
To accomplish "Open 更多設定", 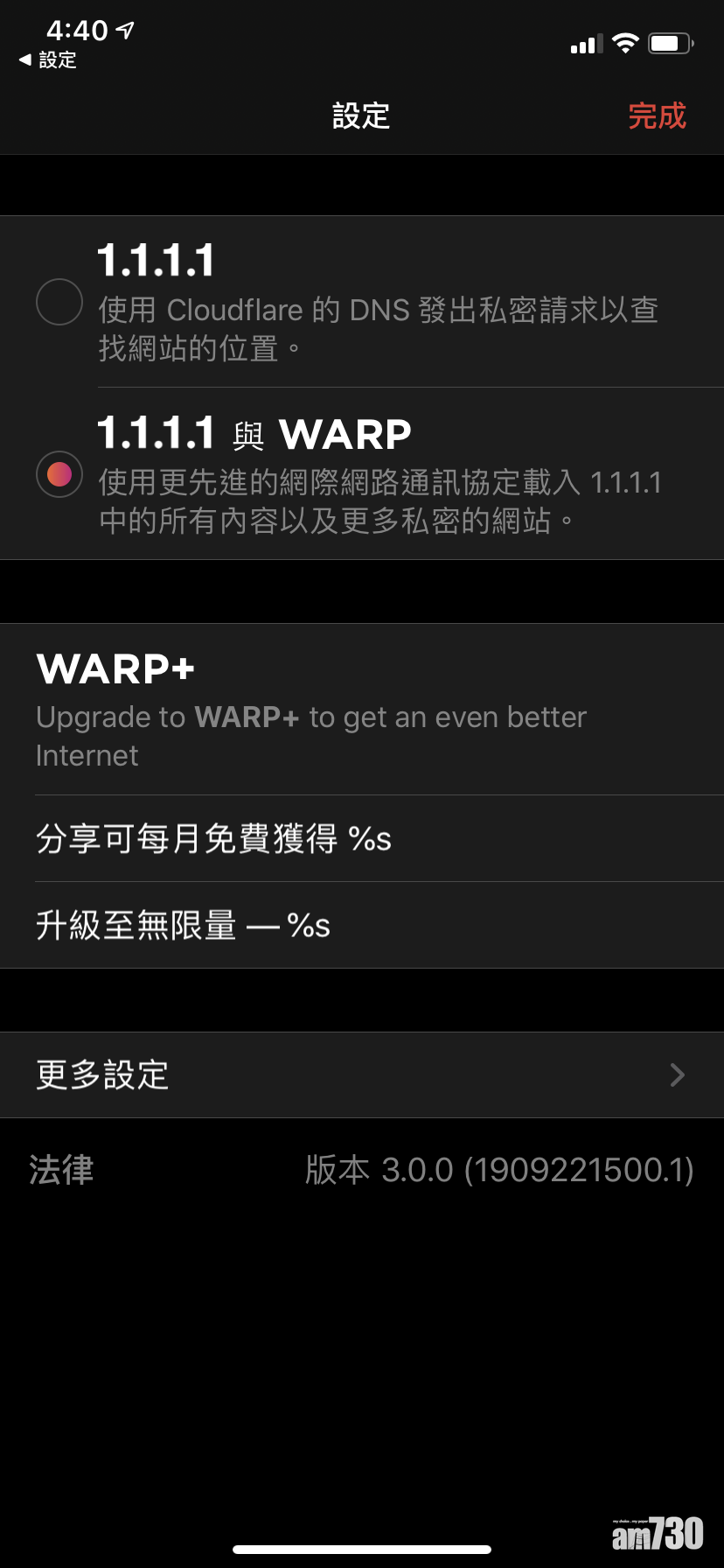I will click(360, 1074).
